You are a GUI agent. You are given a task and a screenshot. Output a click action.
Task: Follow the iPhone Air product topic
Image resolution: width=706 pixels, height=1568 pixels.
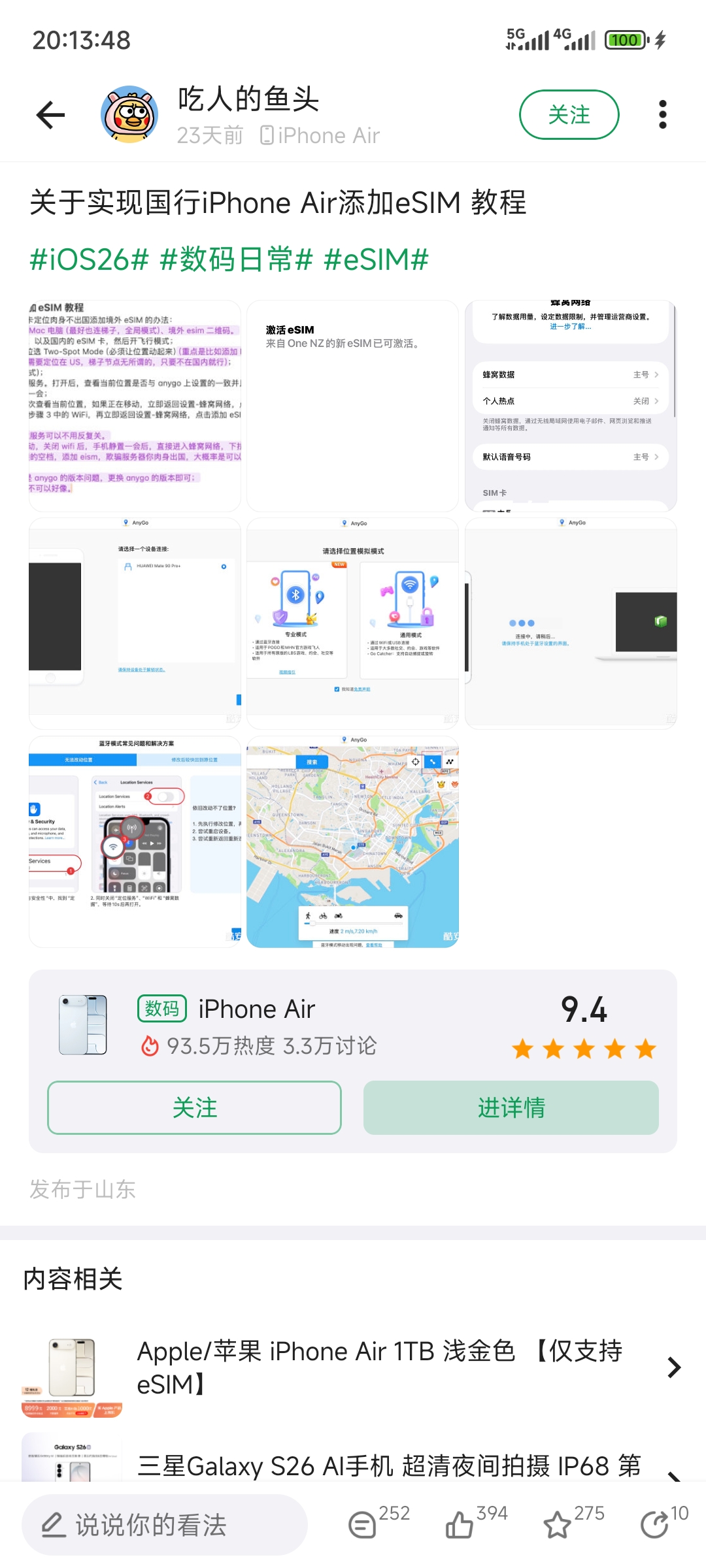pyautogui.click(x=194, y=1107)
